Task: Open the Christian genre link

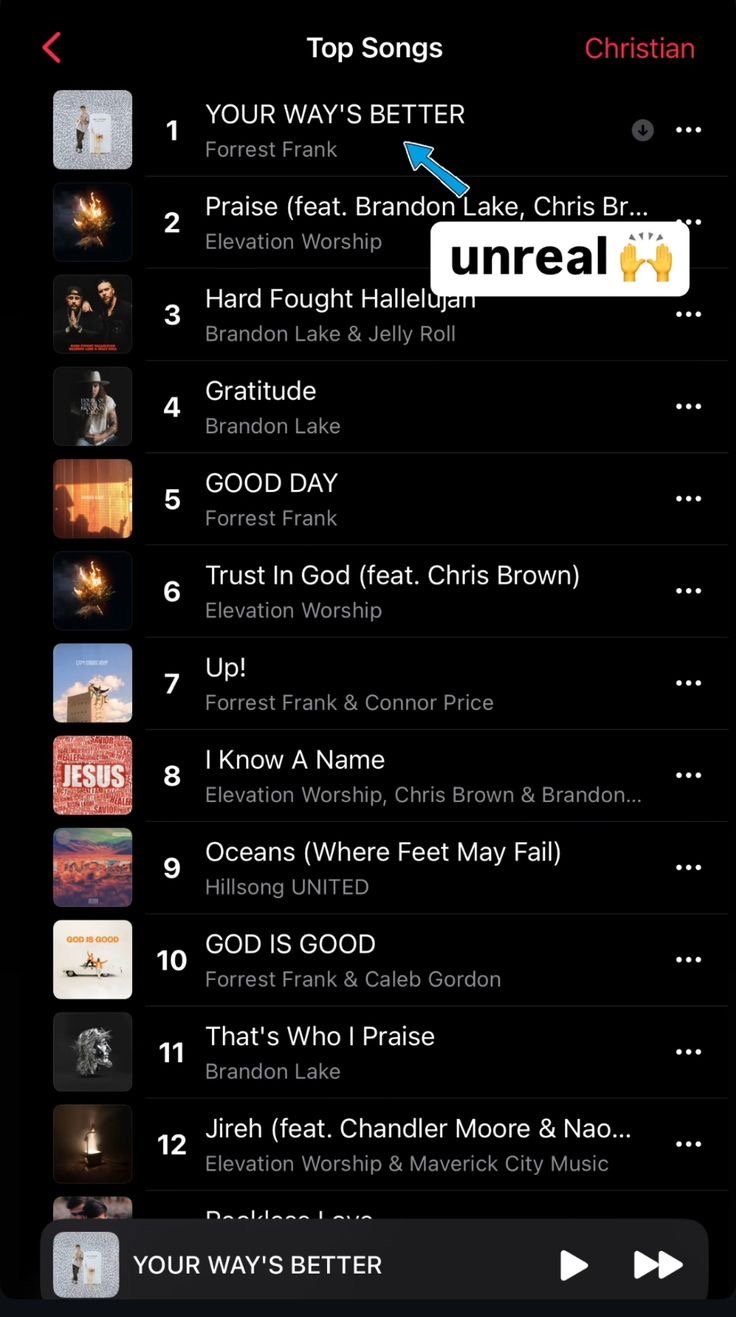Action: point(639,48)
